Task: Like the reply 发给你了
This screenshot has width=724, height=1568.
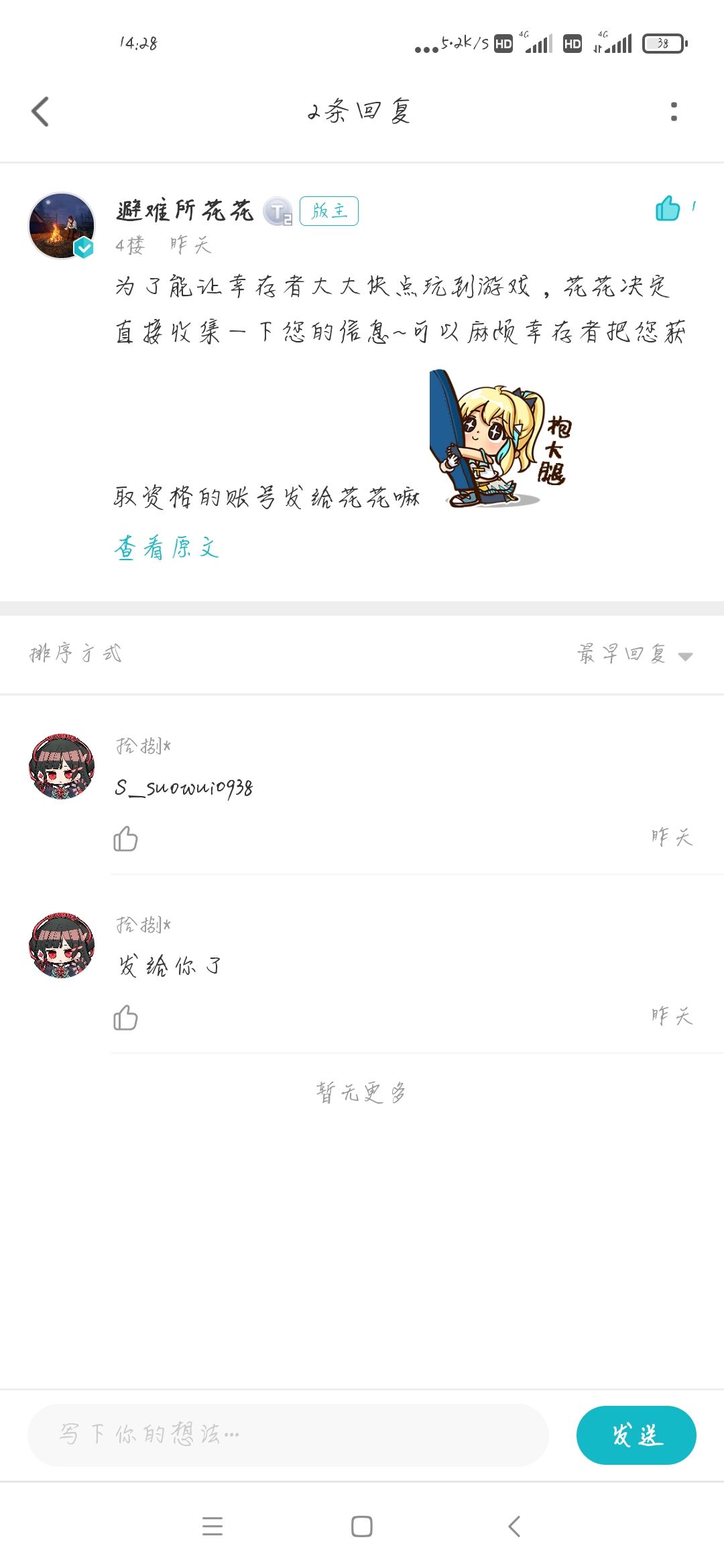Action: point(125,1017)
